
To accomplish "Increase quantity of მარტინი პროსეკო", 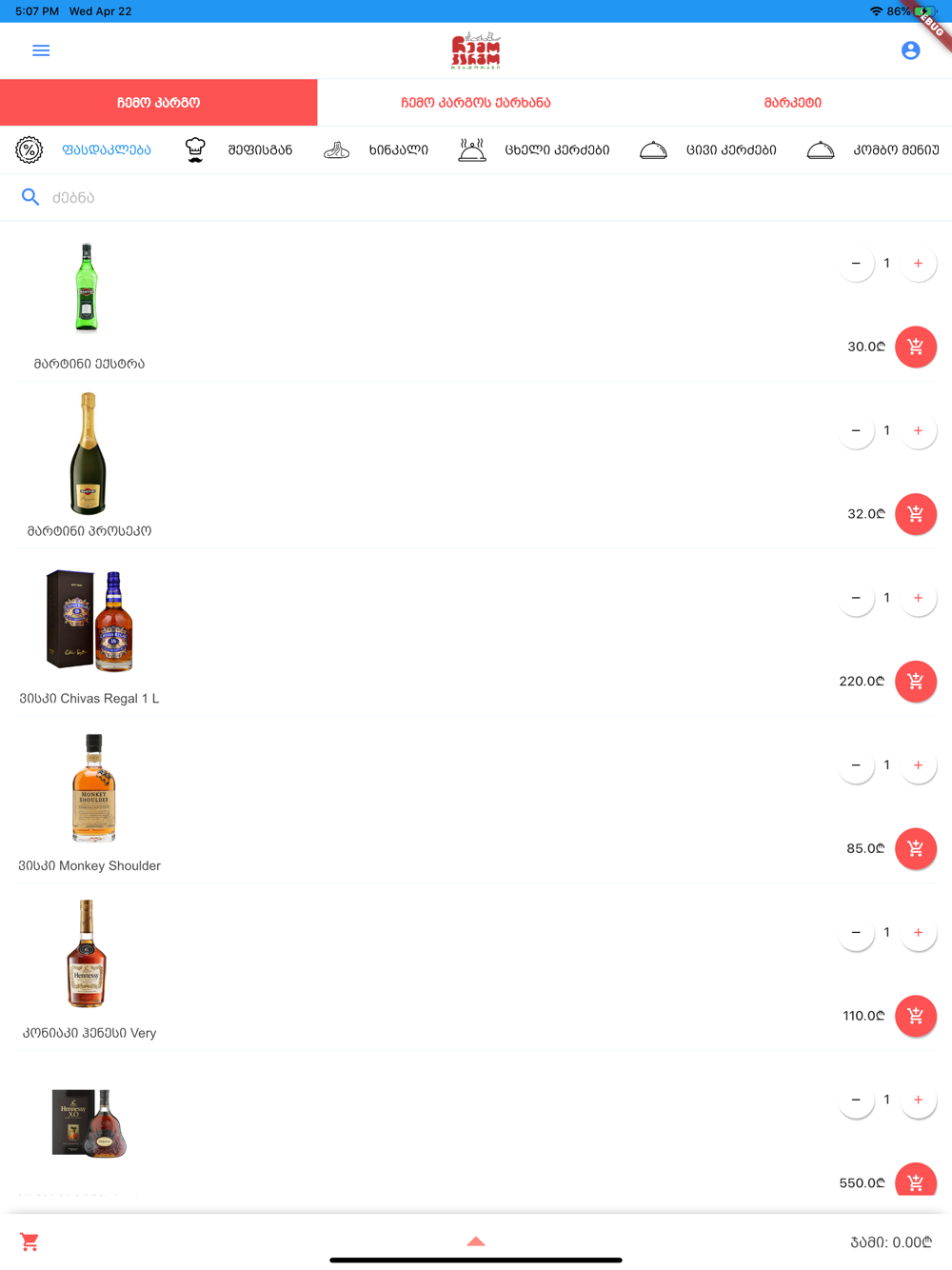I will click(x=918, y=430).
